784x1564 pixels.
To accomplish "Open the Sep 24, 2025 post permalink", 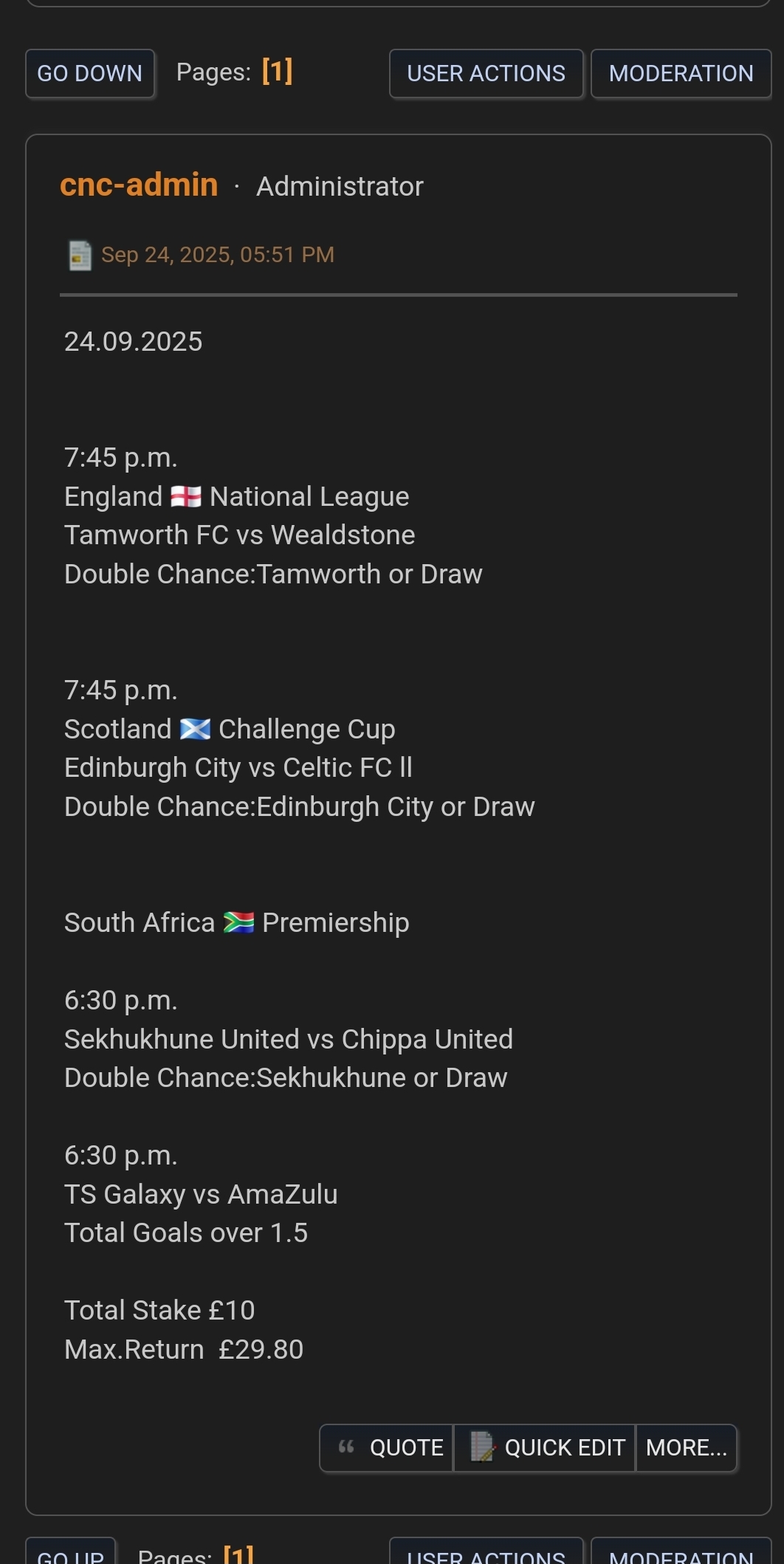I will coord(217,255).
